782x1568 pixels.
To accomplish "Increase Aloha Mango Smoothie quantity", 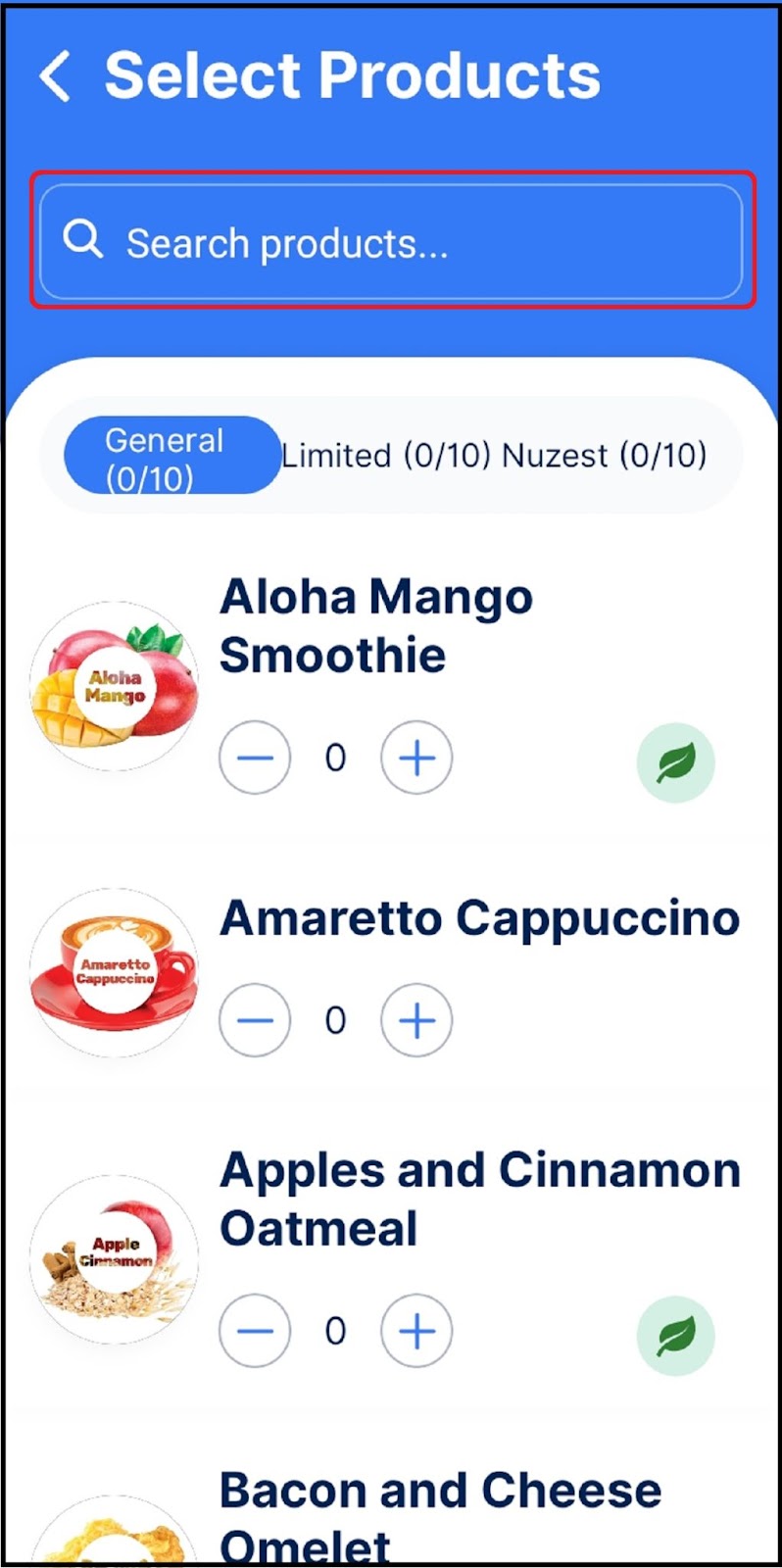I will point(416,758).
